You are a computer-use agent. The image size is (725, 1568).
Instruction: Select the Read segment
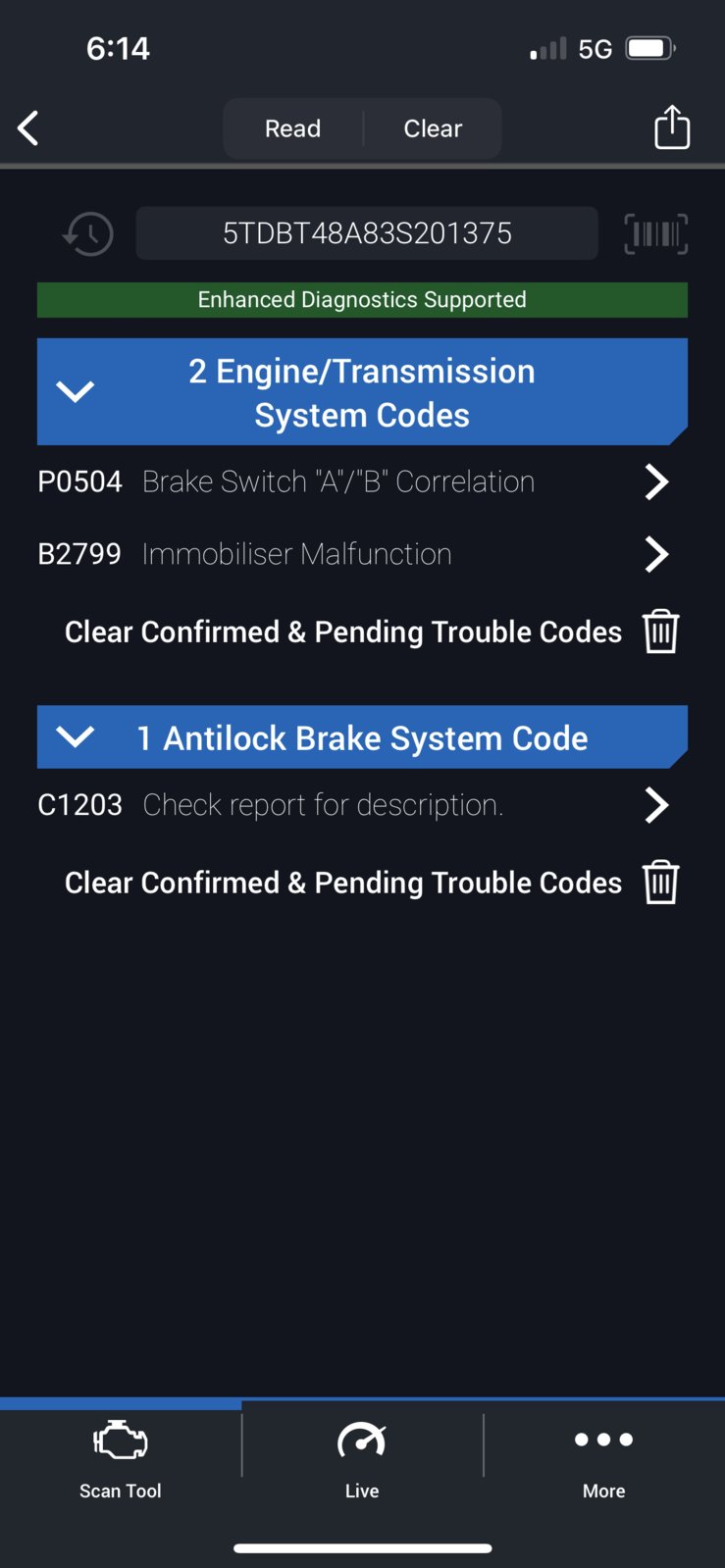click(292, 128)
